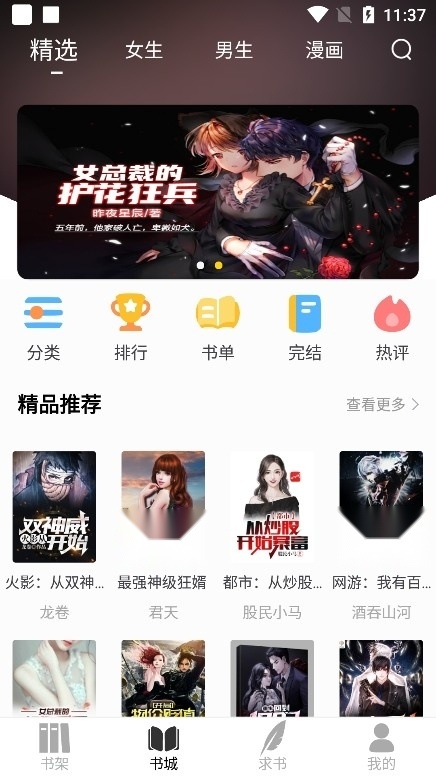
Task: Select the 精选 featured tab
Action: point(54,50)
